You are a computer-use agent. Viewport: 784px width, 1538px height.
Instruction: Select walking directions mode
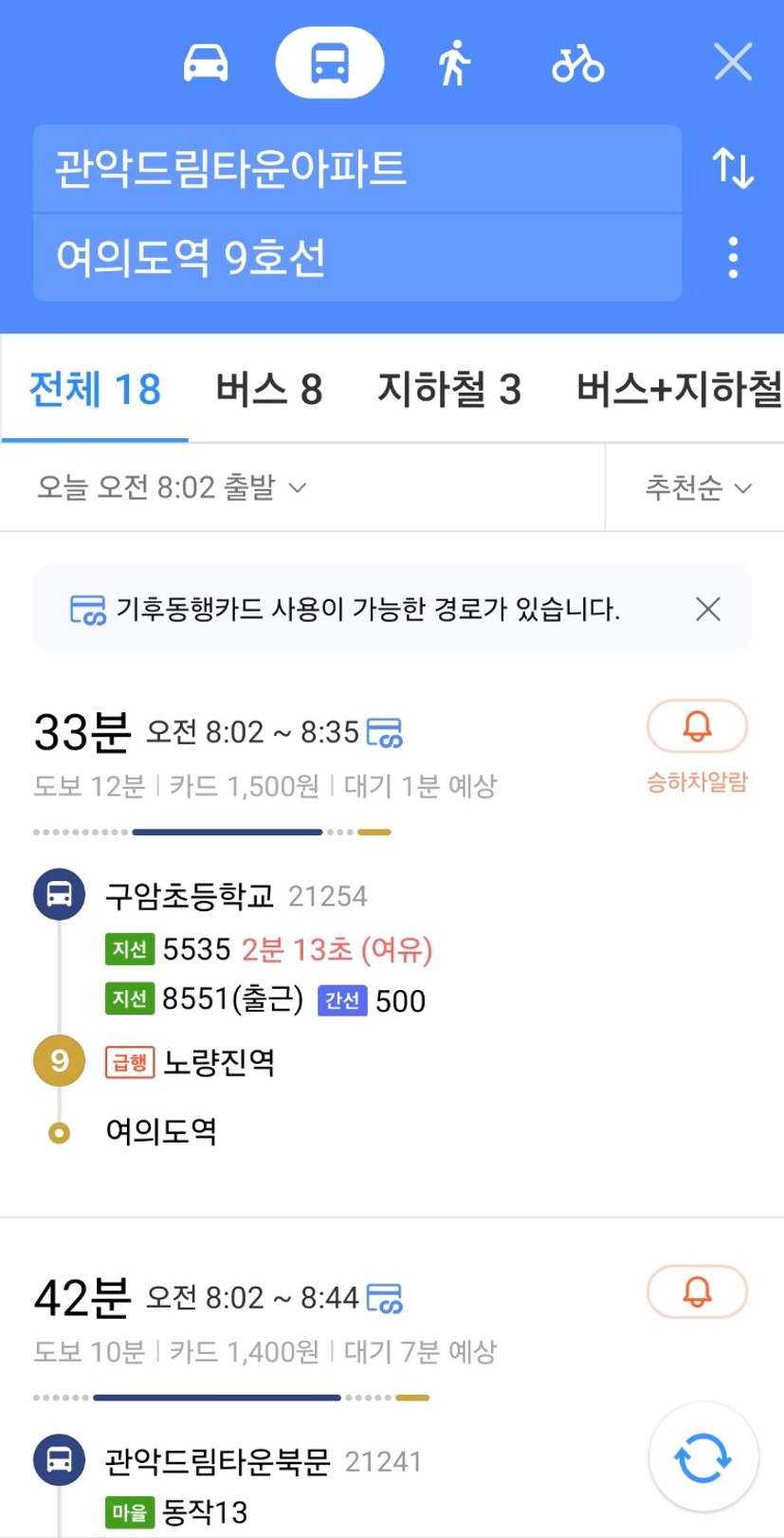coord(454,64)
